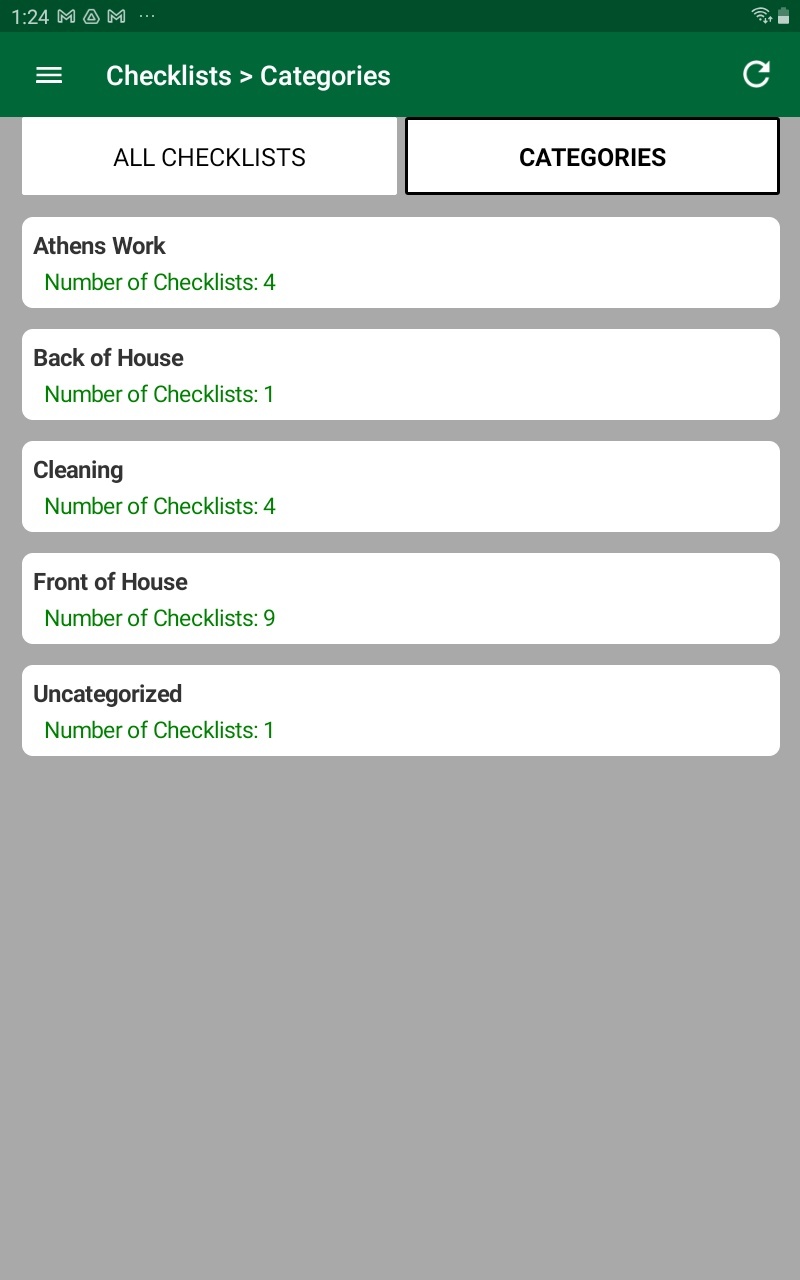Open the Athens Work category
This screenshot has height=1280, width=800.
pos(400,262)
